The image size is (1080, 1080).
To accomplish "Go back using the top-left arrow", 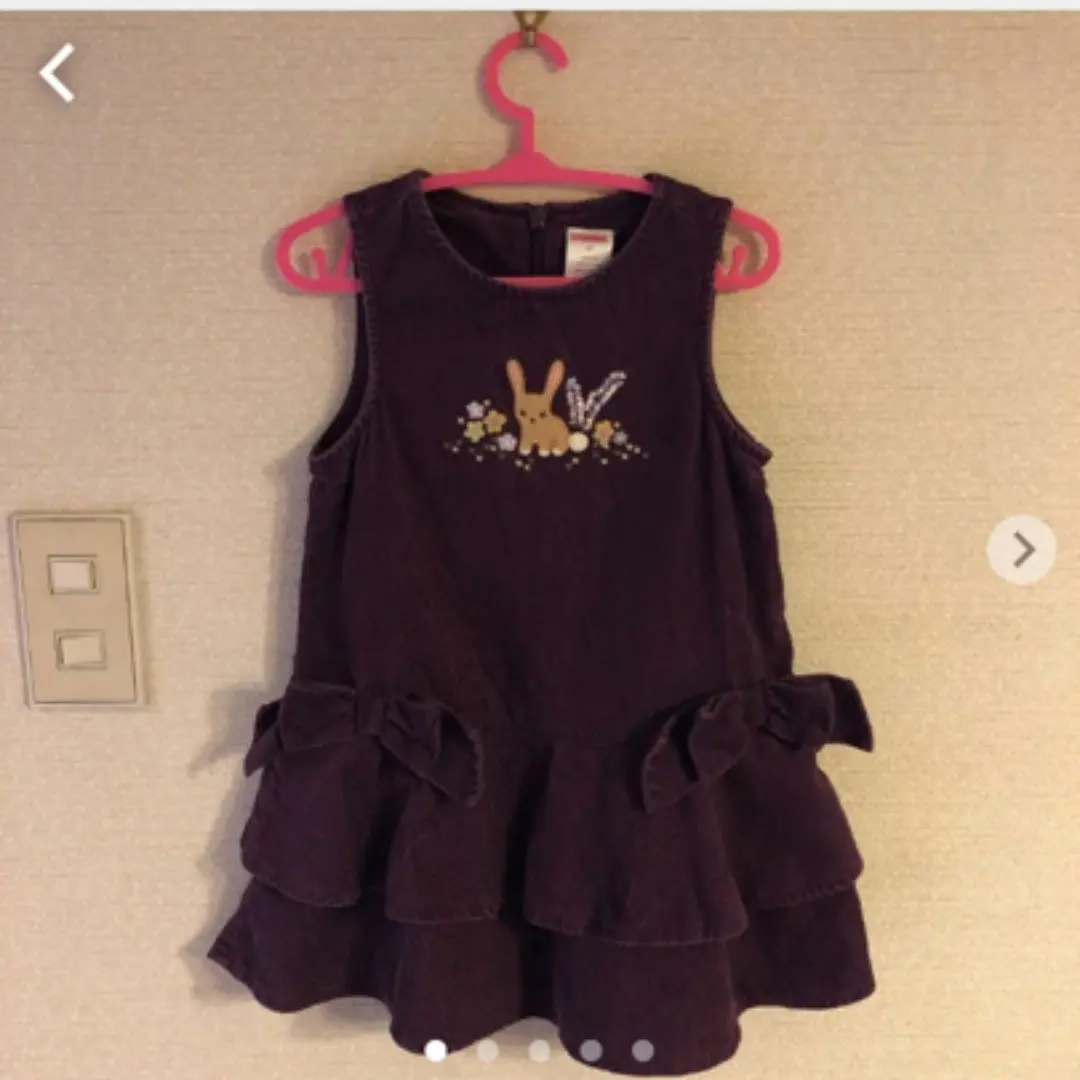I will point(57,73).
